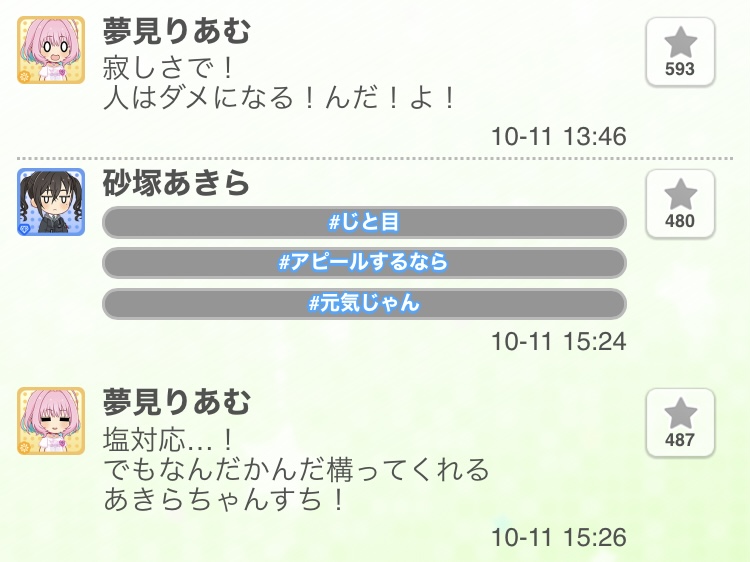Star 夢見りあむ's post with 487 stars
The width and height of the screenshot is (750, 562).
[680, 421]
